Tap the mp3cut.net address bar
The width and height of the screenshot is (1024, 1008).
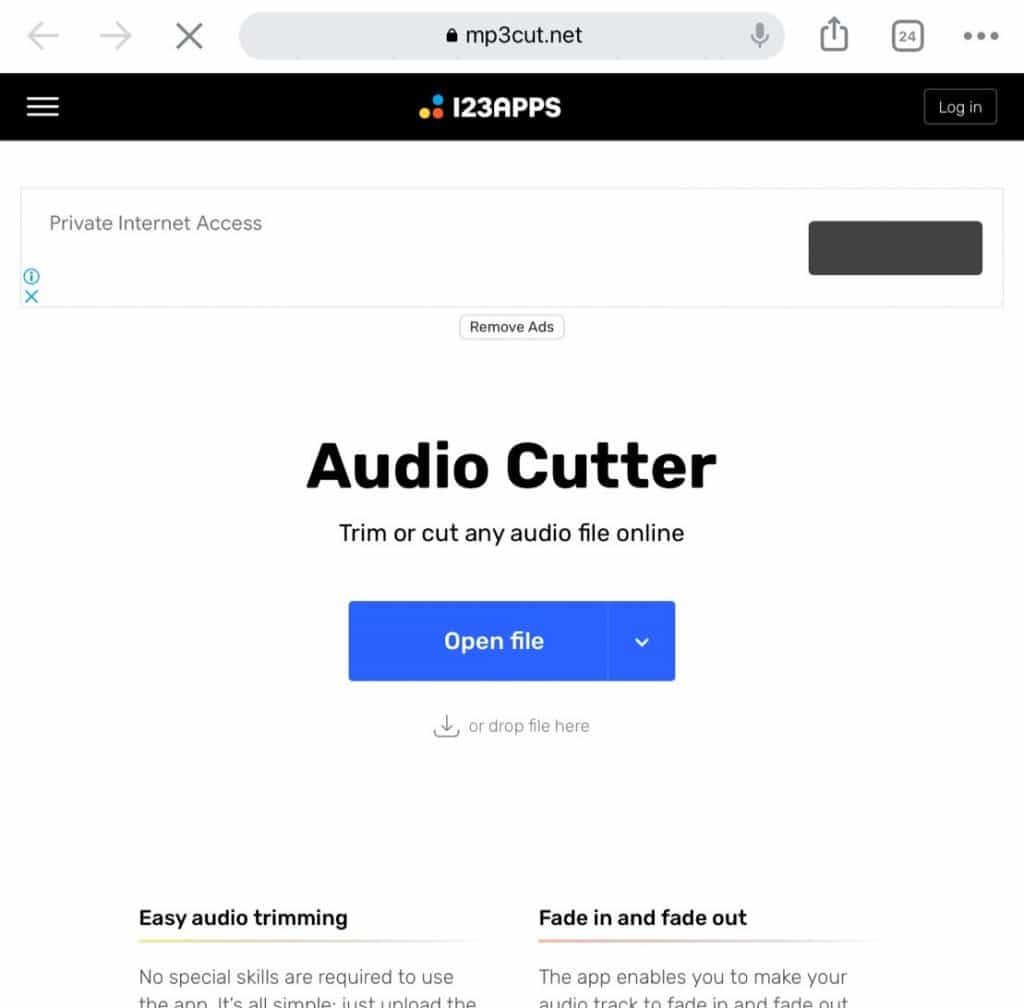coord(510,36)
